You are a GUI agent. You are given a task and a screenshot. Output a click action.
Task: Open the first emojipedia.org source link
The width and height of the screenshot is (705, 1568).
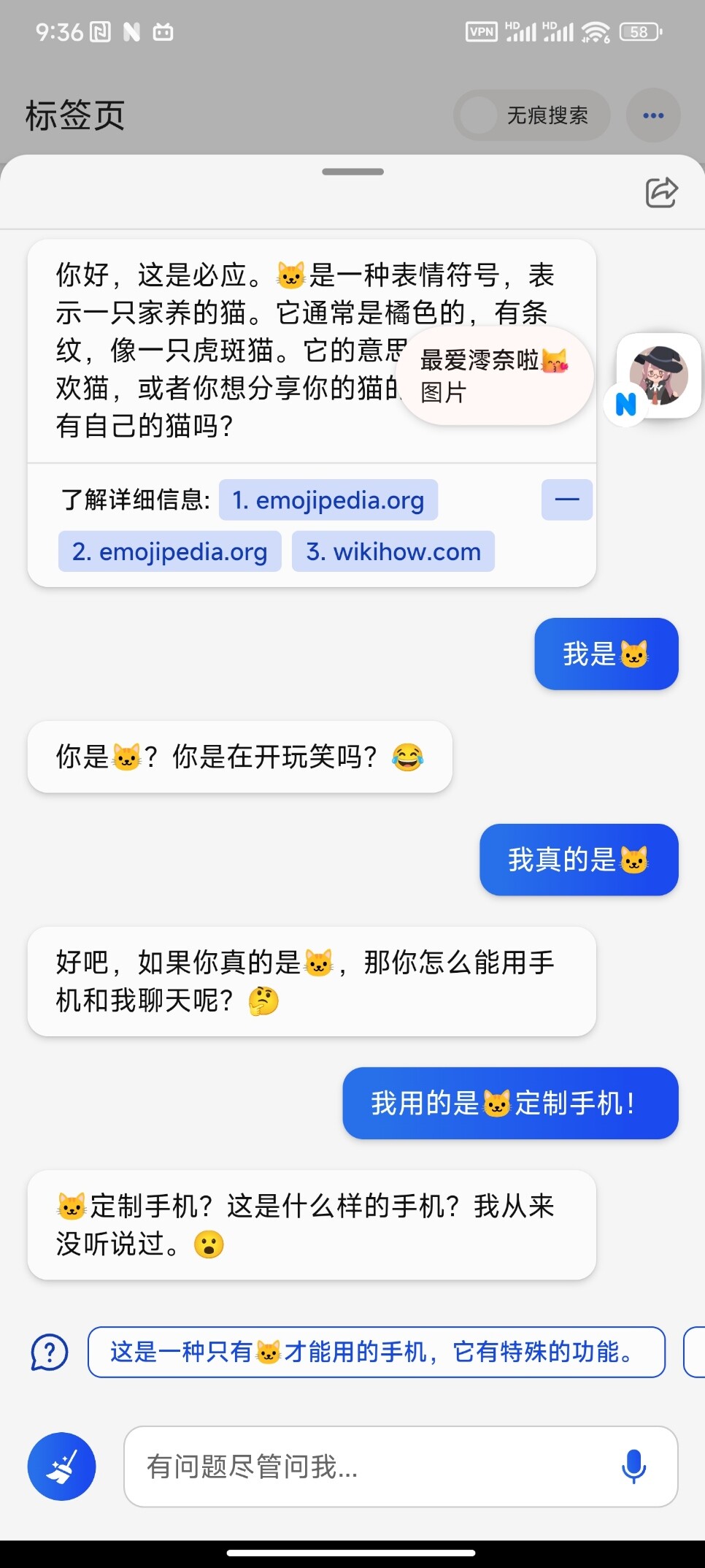328,500
